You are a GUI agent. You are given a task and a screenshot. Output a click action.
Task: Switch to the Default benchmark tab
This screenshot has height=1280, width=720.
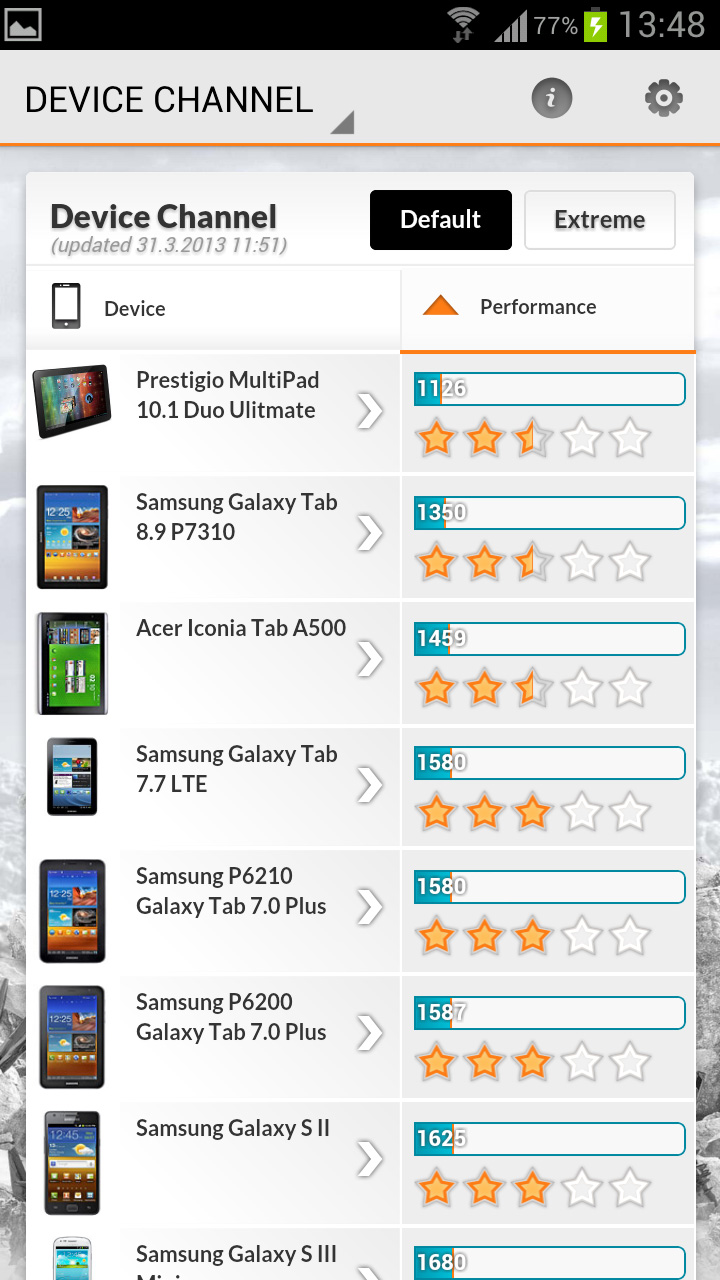pos(440,220)
